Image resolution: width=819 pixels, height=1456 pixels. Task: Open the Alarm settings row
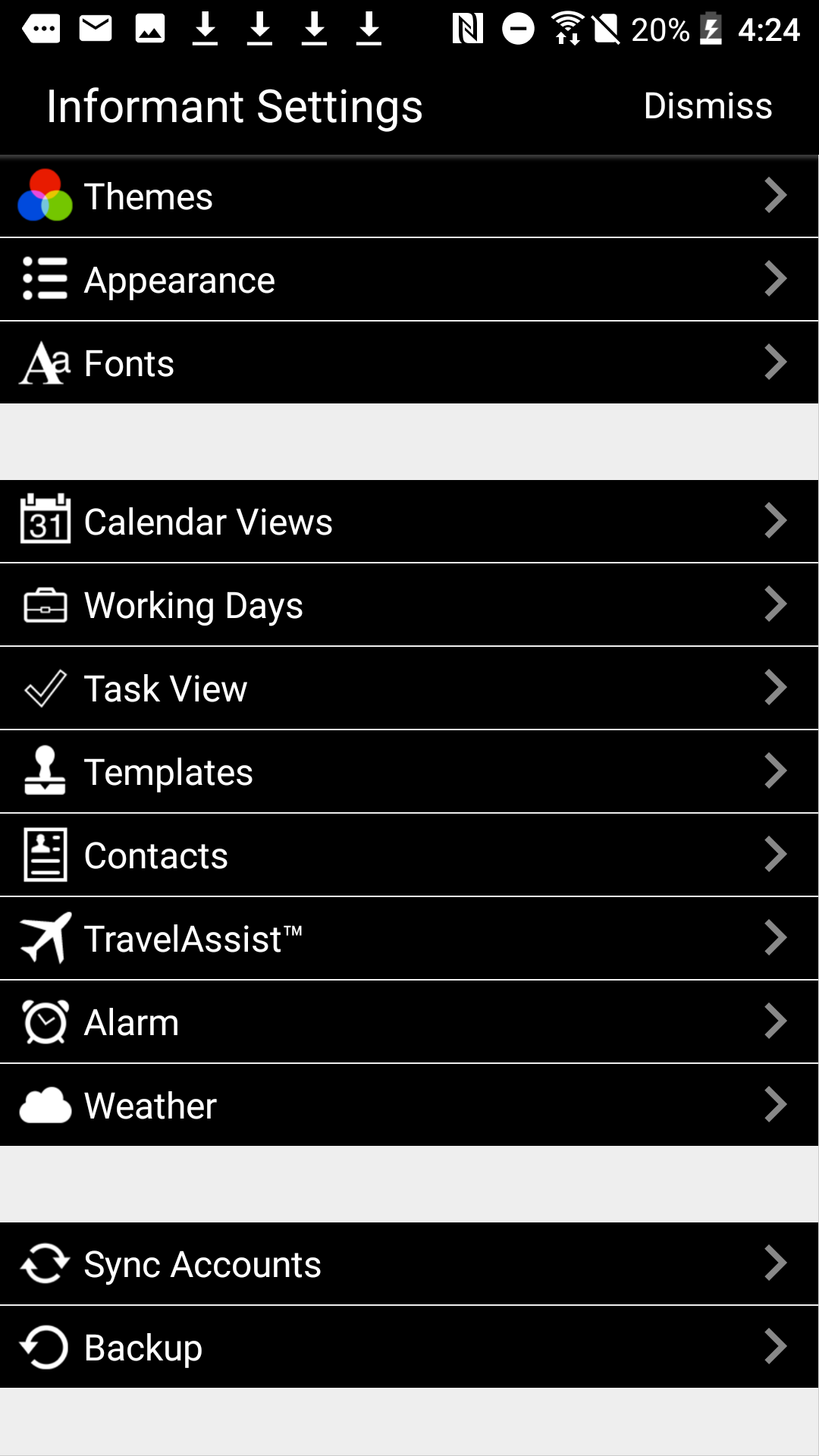point(409,1022)
